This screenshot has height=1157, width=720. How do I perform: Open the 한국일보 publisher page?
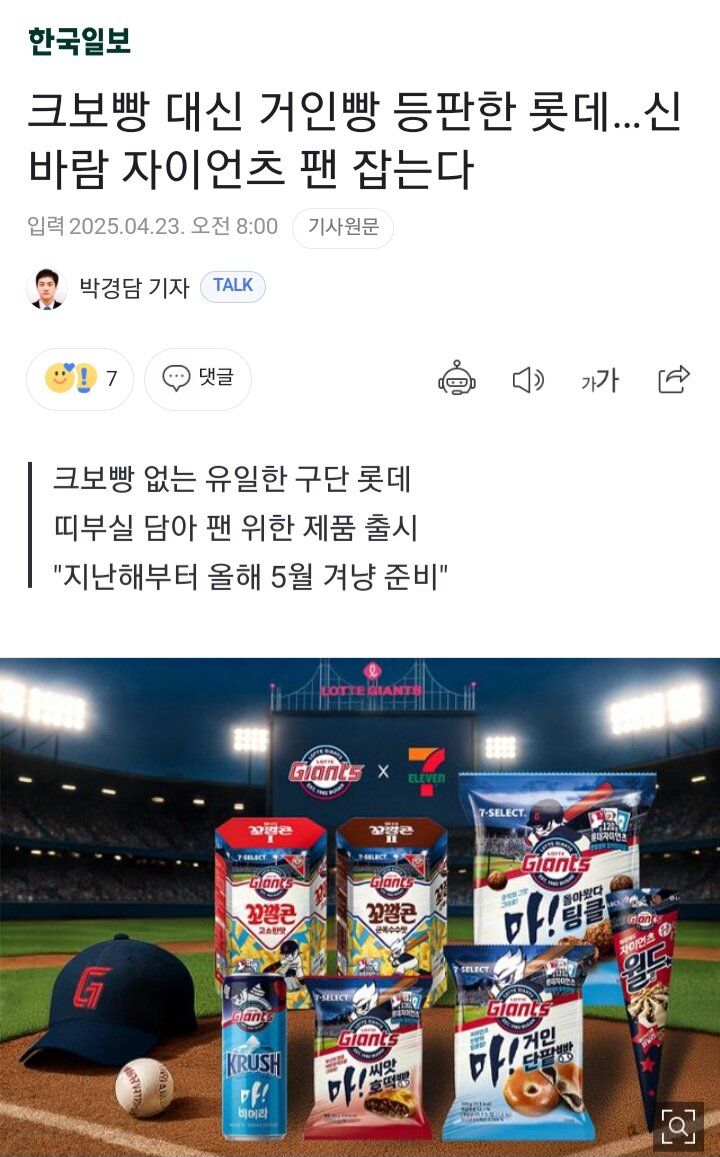pyautogui.click(x=79, y=41)
